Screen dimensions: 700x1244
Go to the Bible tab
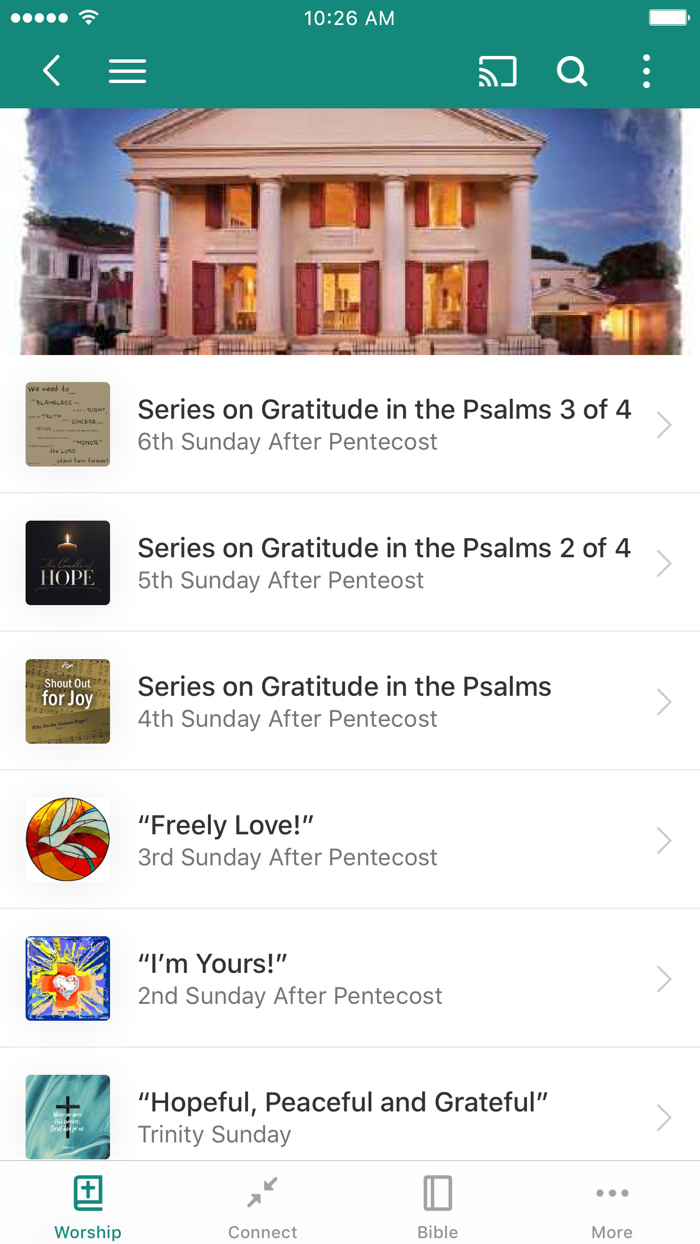[437, 1205]
